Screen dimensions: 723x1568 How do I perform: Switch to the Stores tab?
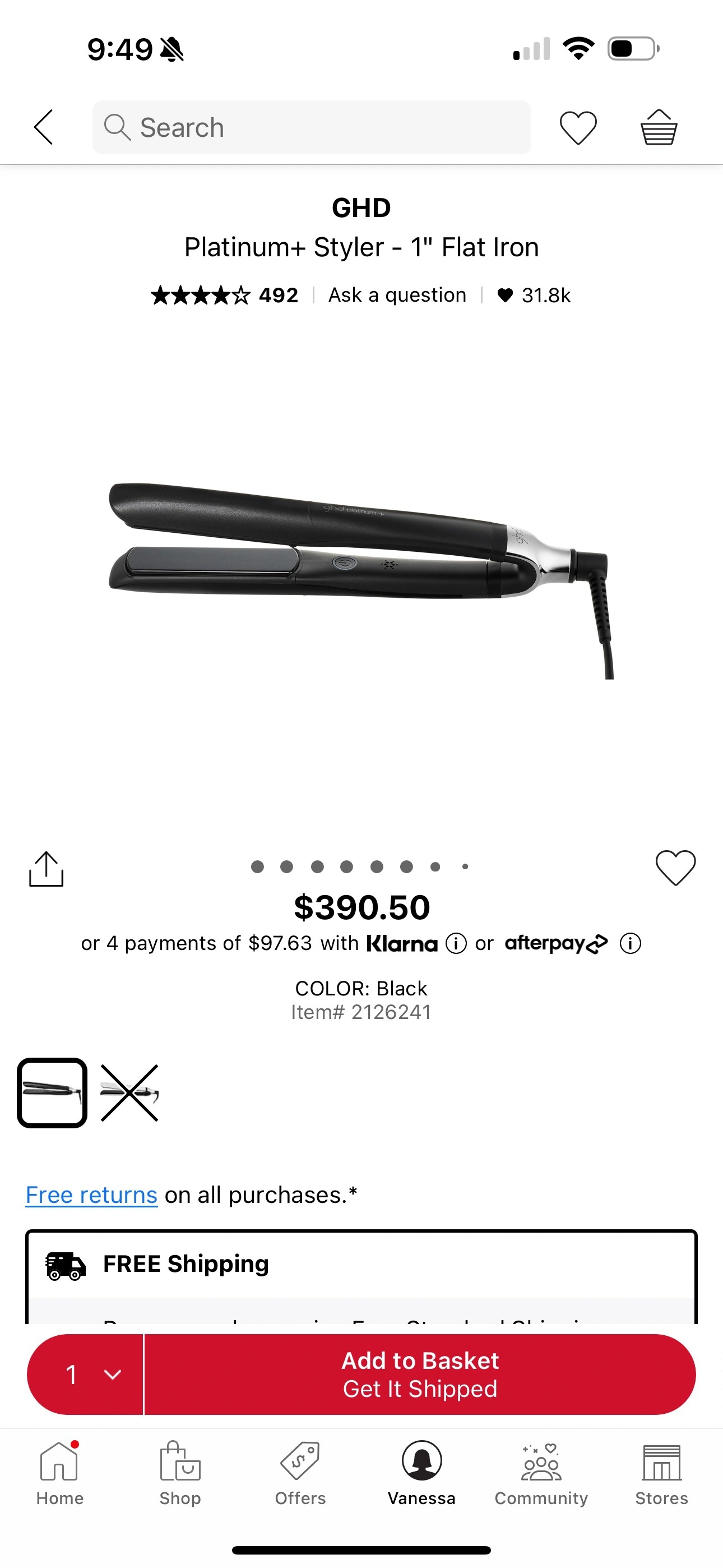(x=661, y=1473)
